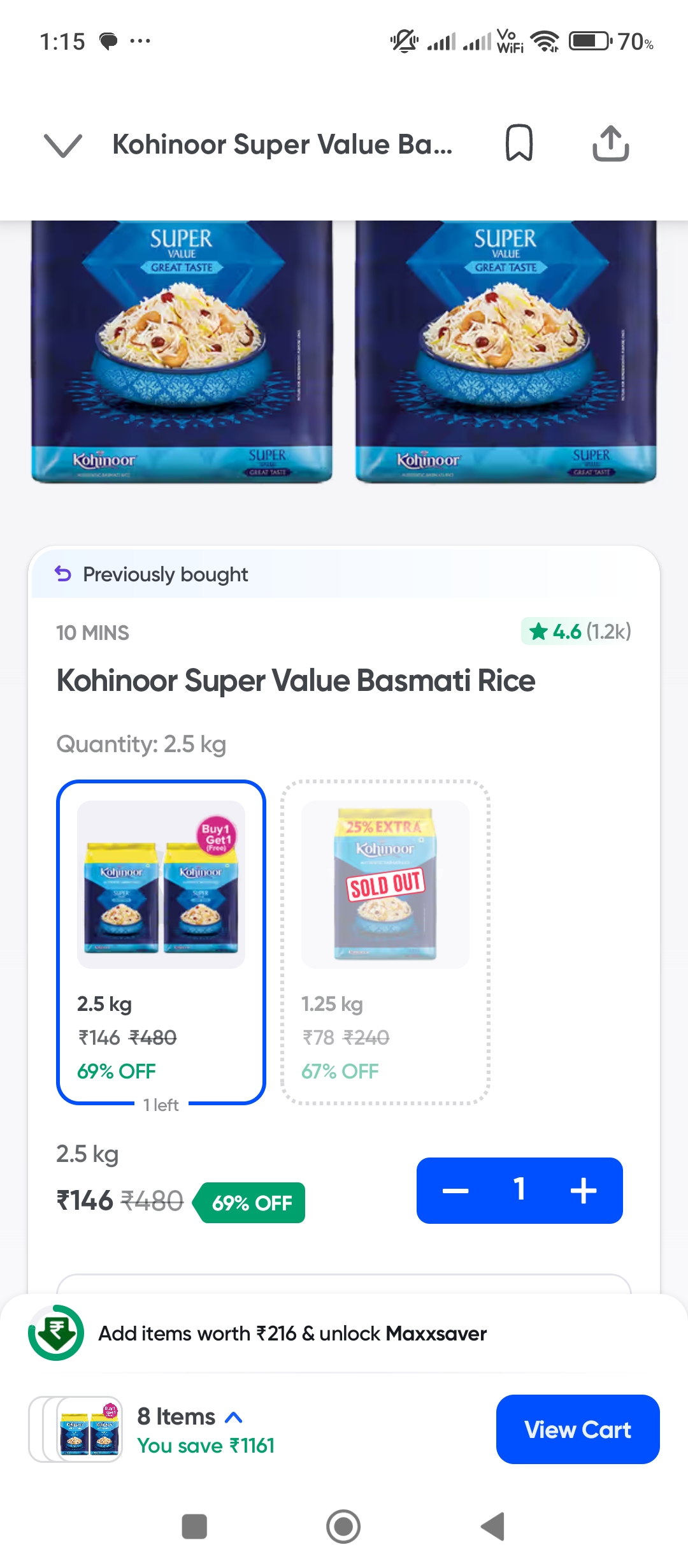This screenshot has width=688, height=1568.
Task: Go to home screen via system home
Action: tap(343, 1527)
